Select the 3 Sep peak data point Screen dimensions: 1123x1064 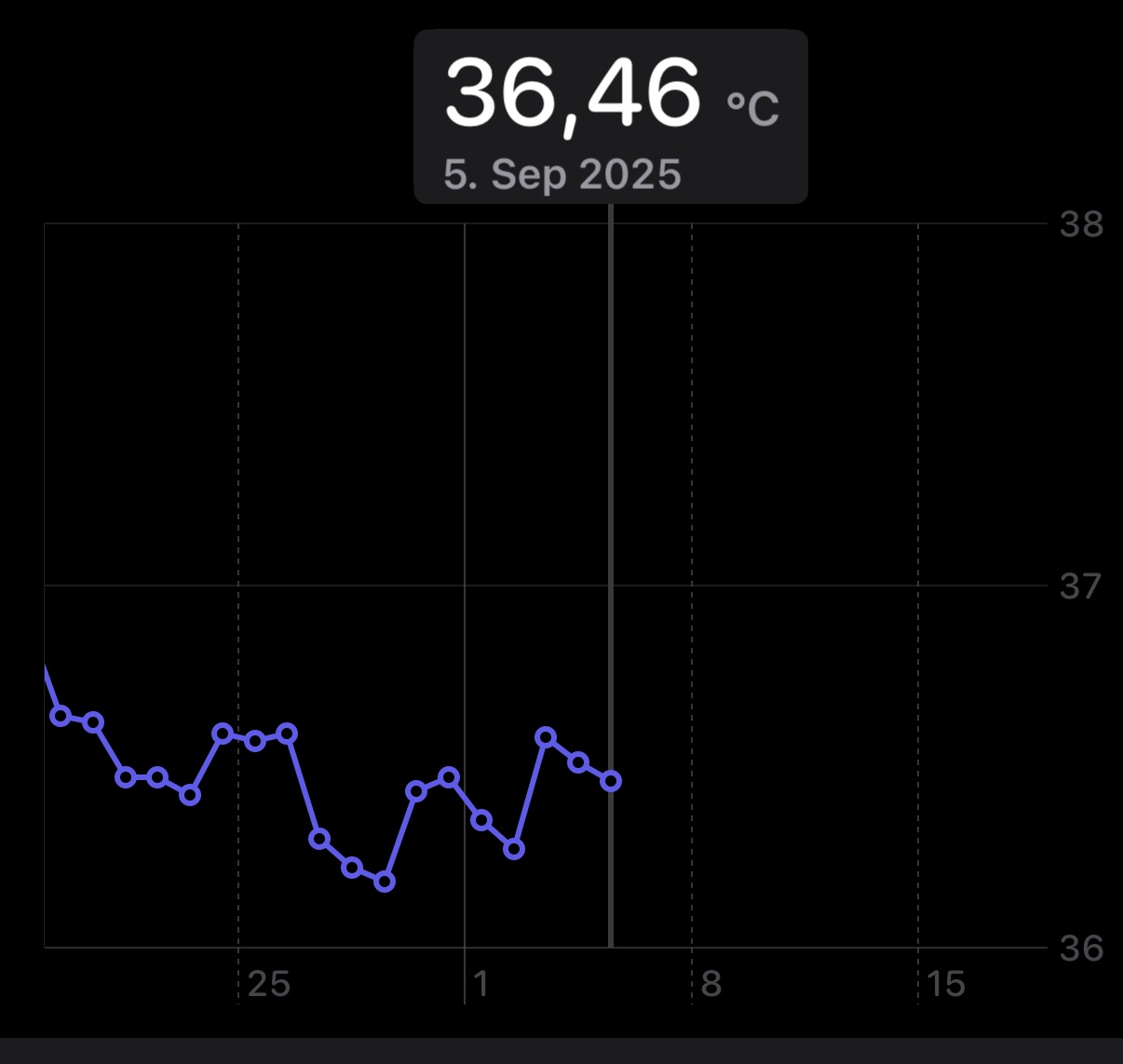[546, 737]
